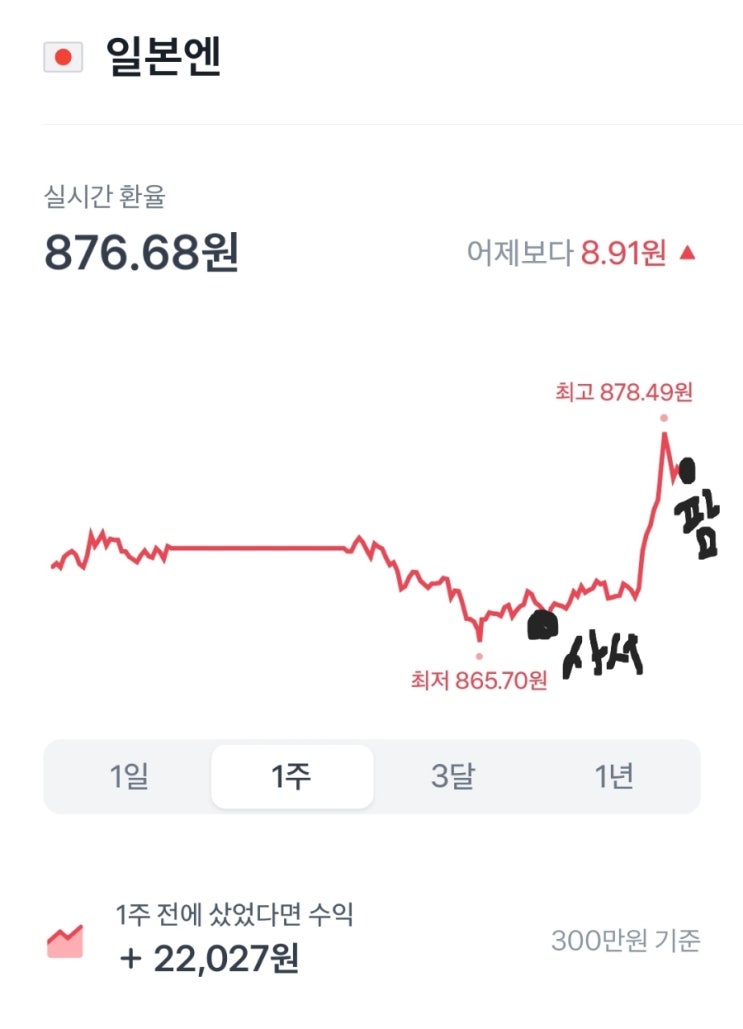Show the 3달 exchange rate chart
The width and height of the screenshot is (743, 1029).
click(453, 777)
